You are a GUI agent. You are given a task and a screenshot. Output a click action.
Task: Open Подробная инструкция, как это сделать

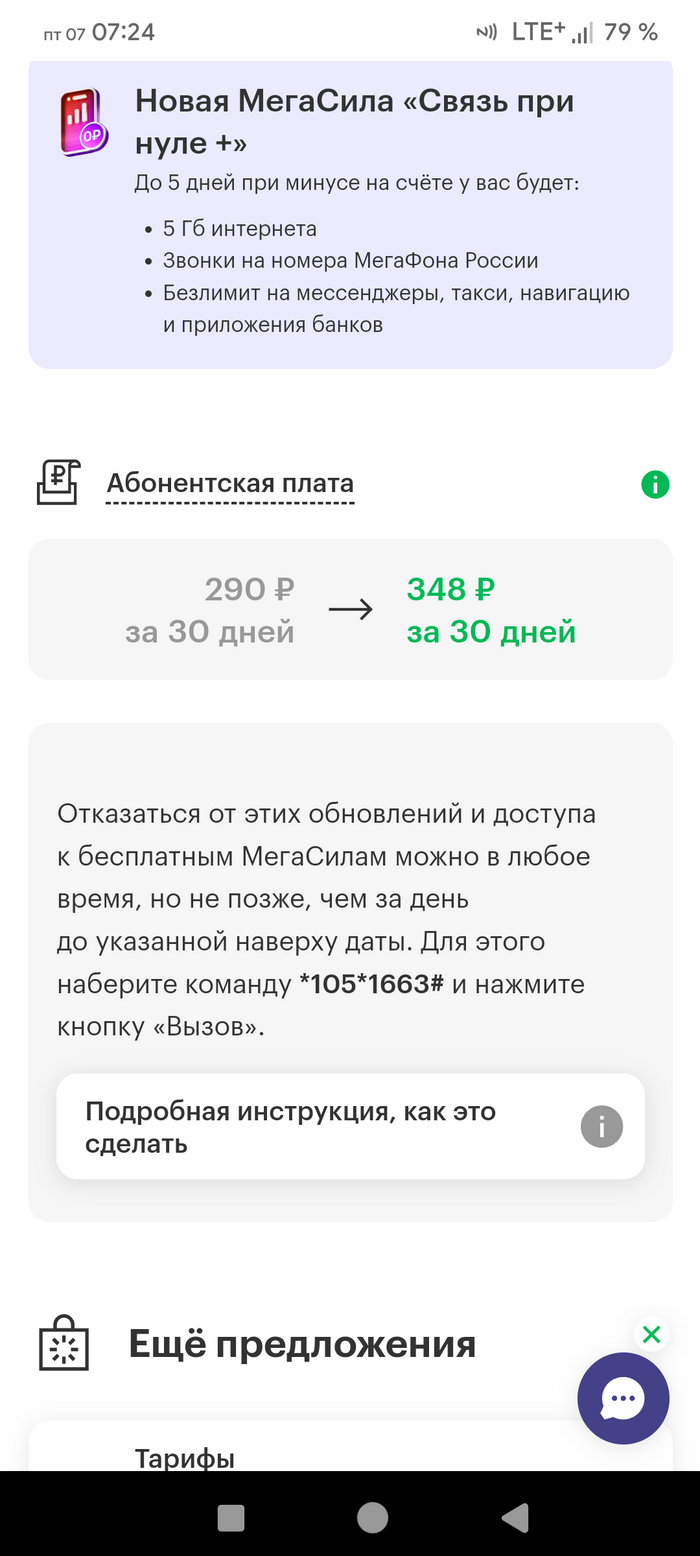coord(350,1127)
